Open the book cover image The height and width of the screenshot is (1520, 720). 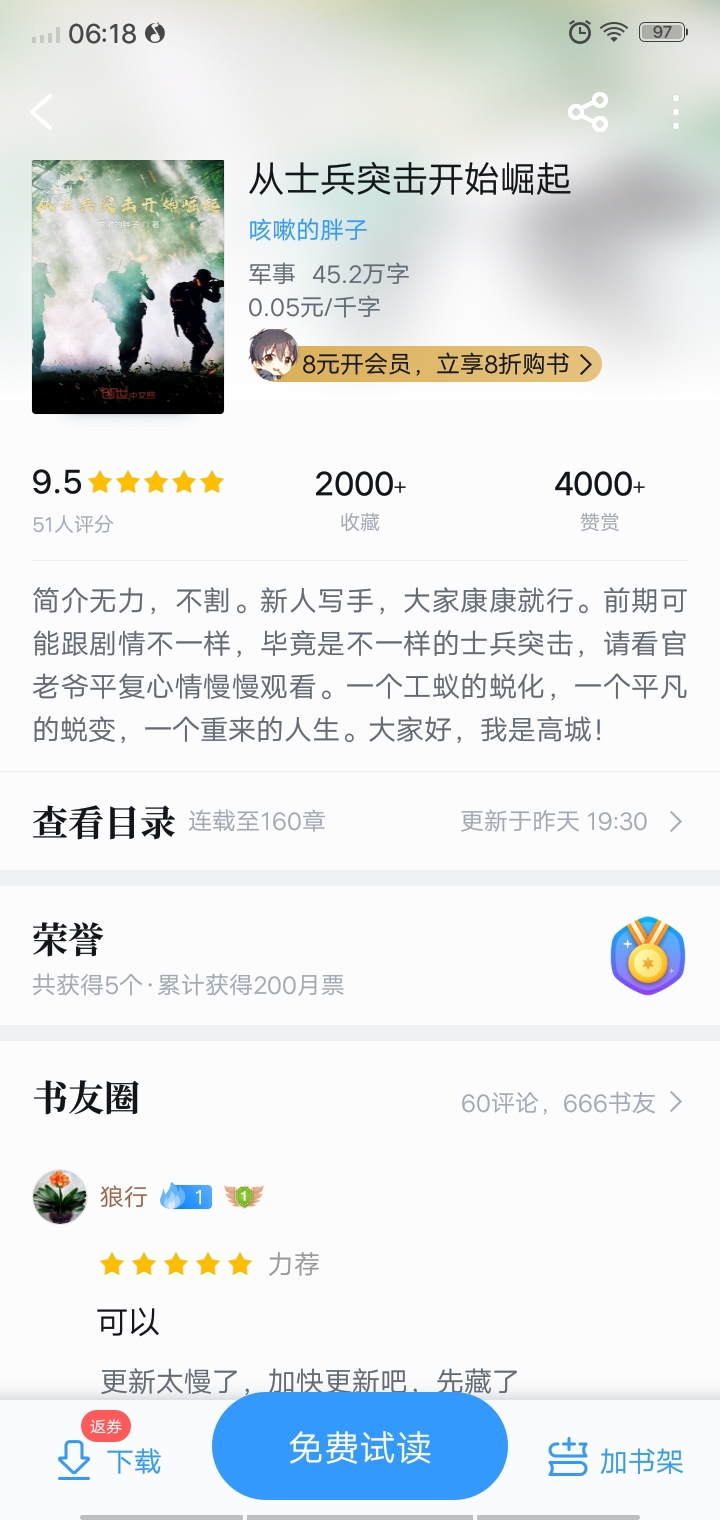pyautogui.click(x=128, y=286)
